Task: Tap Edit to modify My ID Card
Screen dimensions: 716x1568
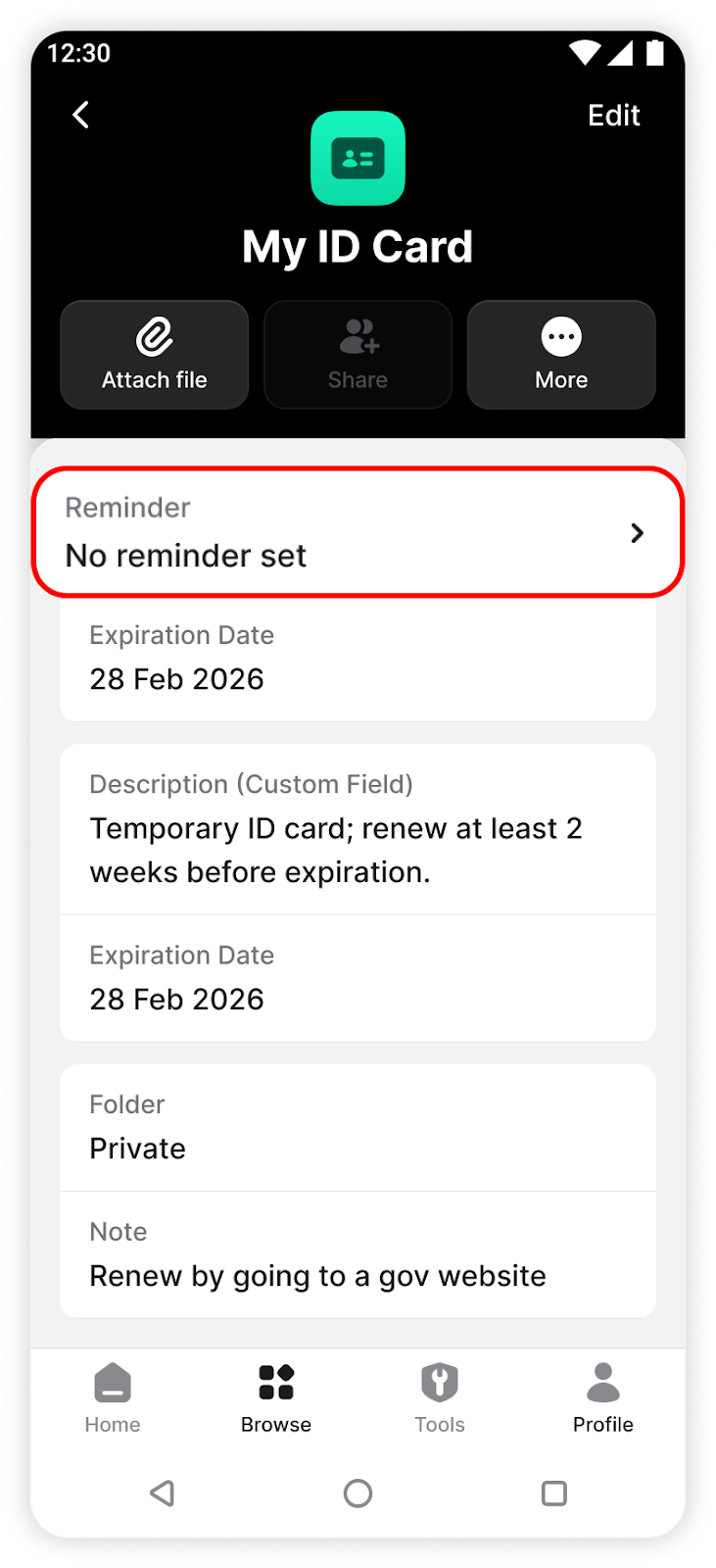Action: click(613, 115)
